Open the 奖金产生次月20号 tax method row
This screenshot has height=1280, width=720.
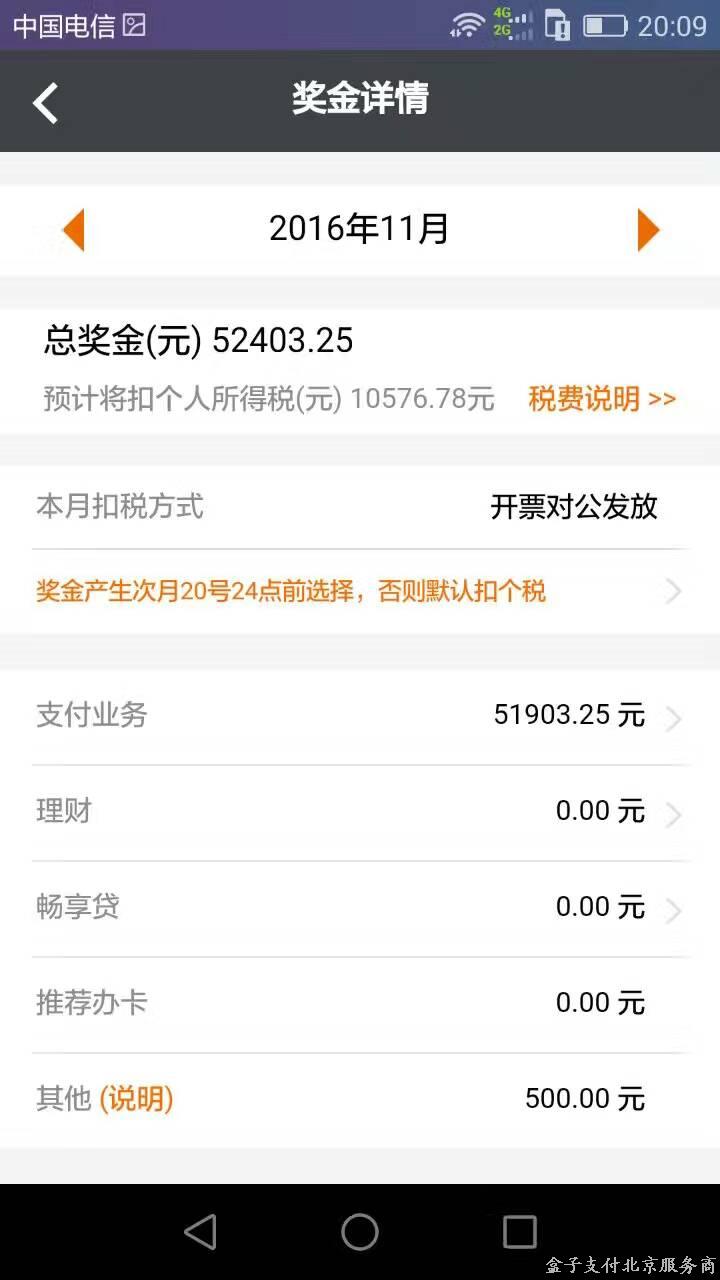[360, 592]
